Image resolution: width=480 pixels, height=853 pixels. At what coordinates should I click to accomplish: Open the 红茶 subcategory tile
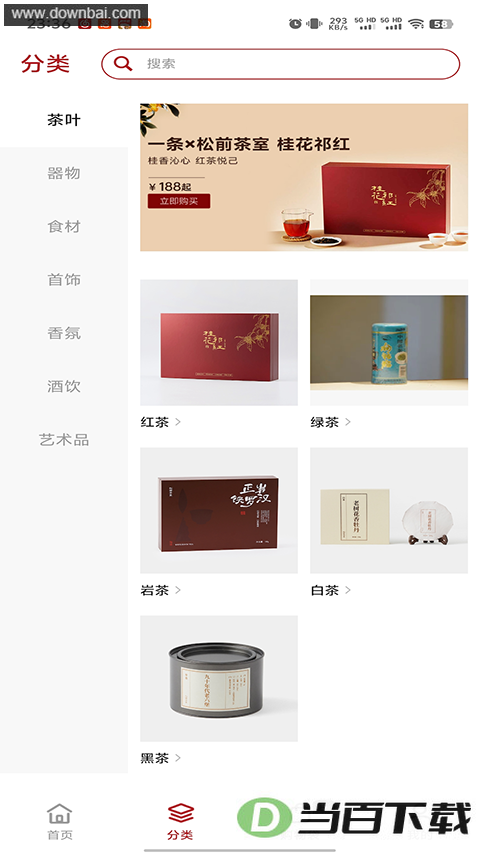tap(219, 354)
